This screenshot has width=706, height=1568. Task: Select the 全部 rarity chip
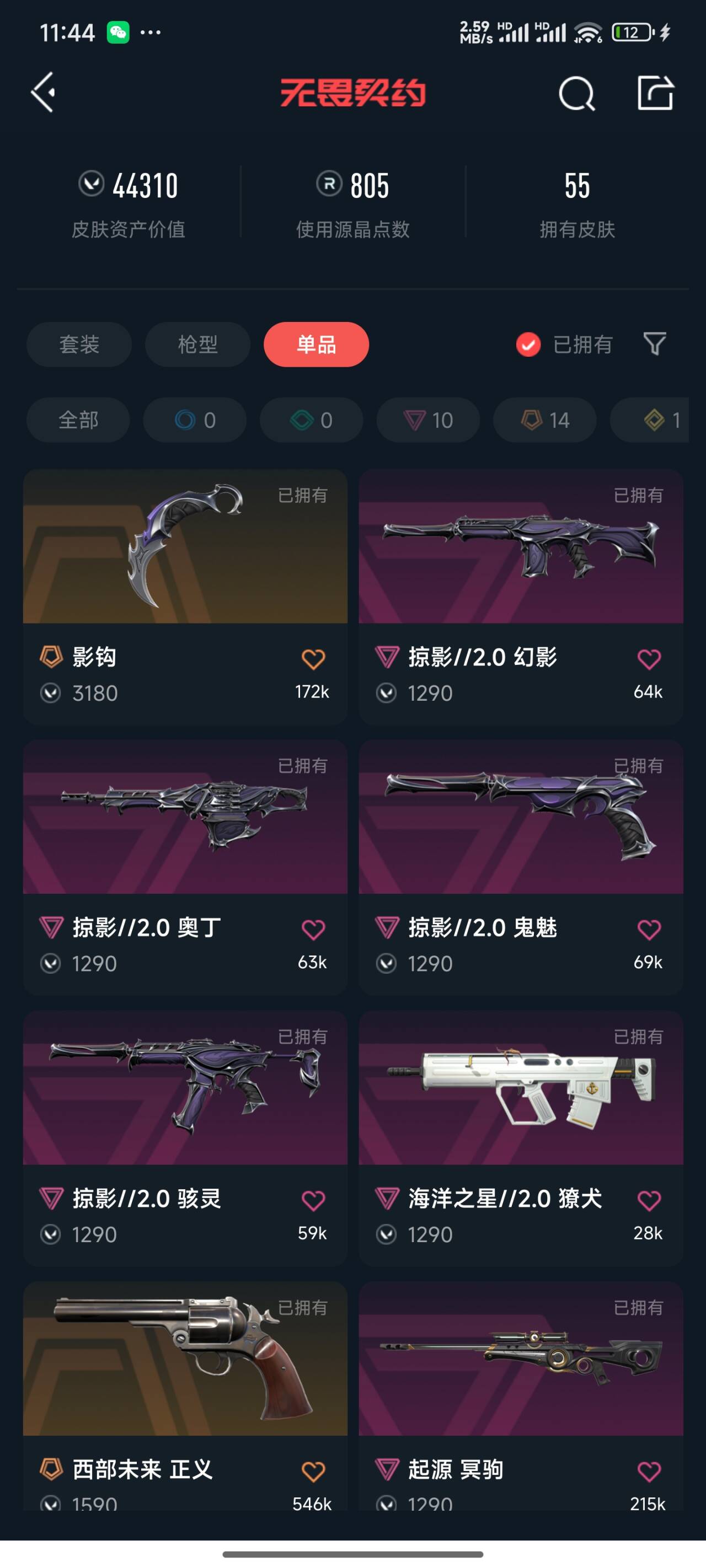click(x=78, y=420)
